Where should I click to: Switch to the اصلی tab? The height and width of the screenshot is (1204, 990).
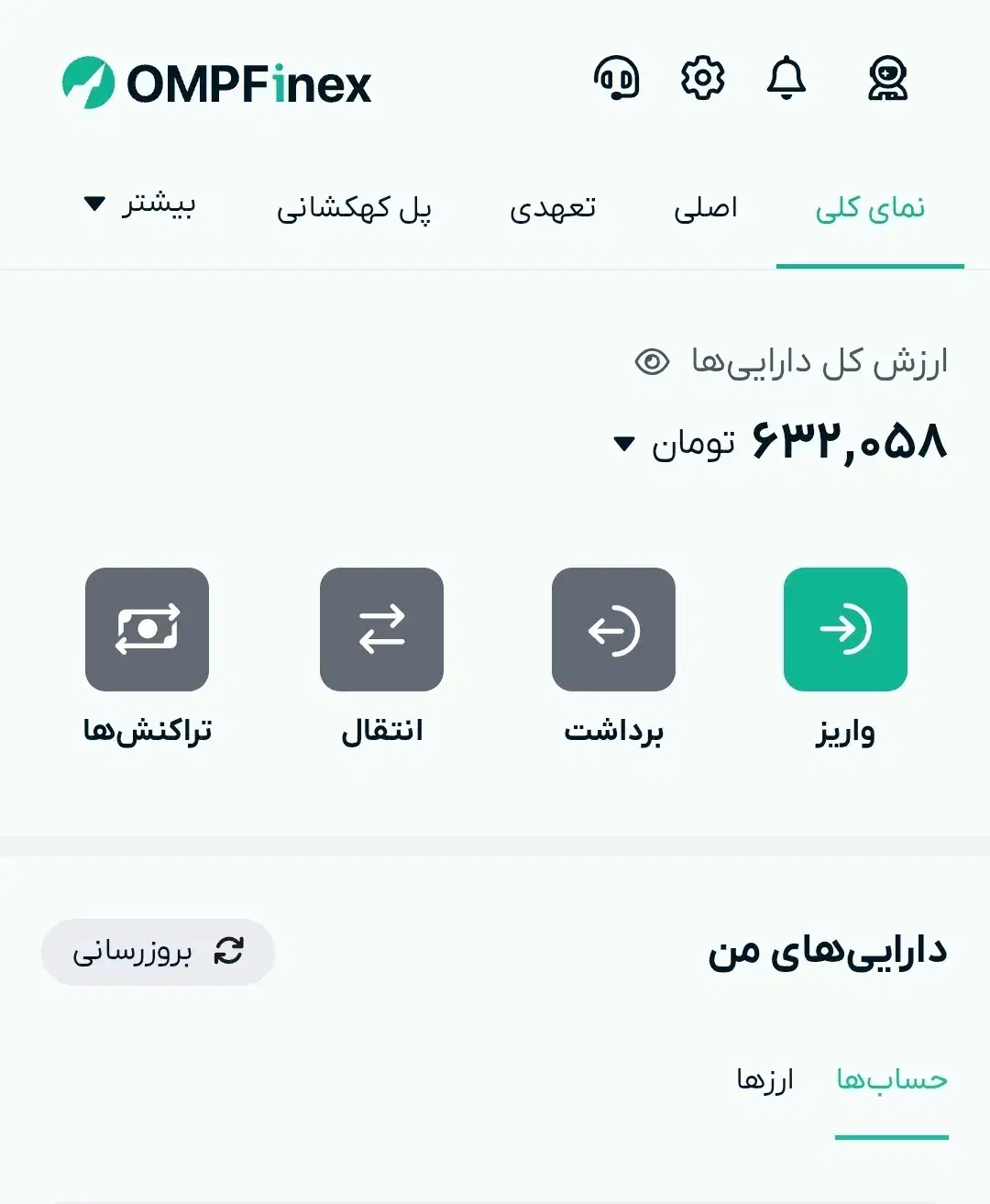[x=705, y=209]
